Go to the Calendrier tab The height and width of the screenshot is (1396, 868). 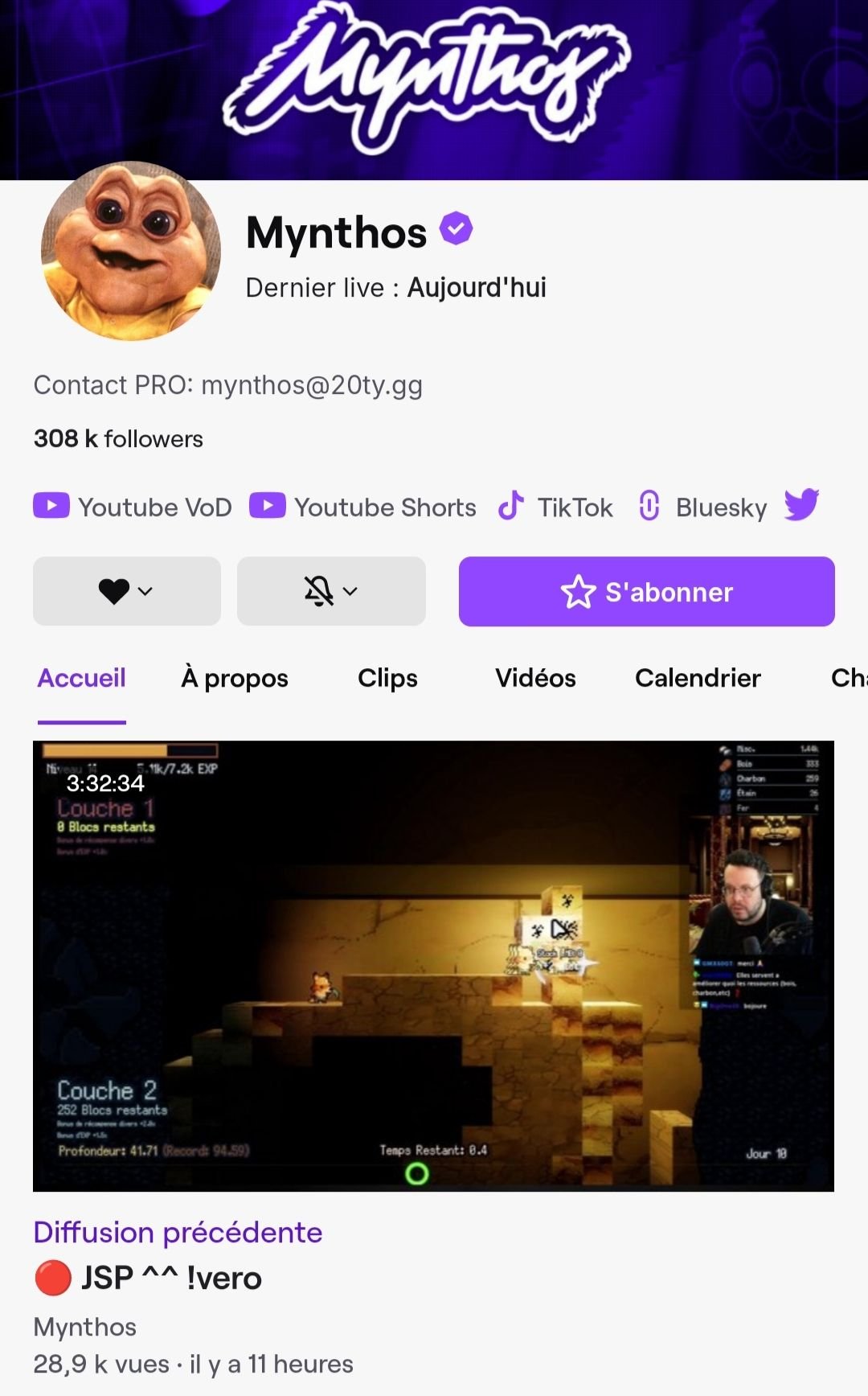tap(698, 678)
